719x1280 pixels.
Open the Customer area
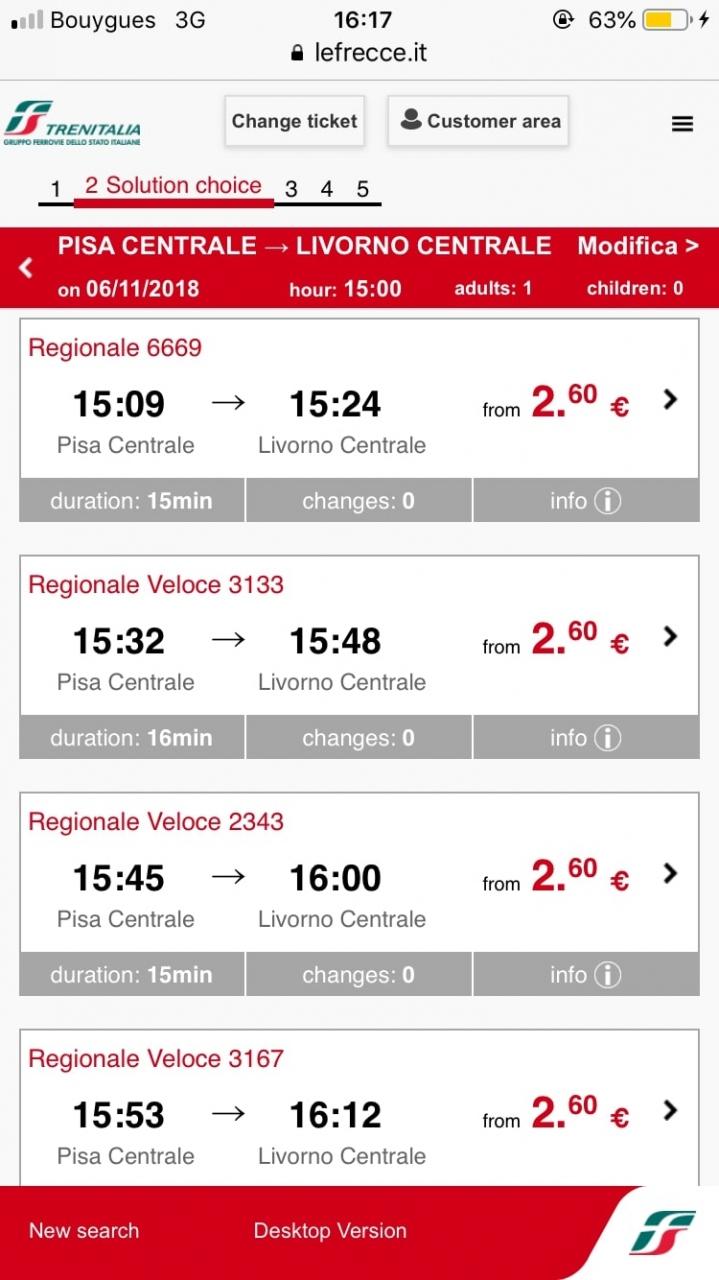click(478, 122)
